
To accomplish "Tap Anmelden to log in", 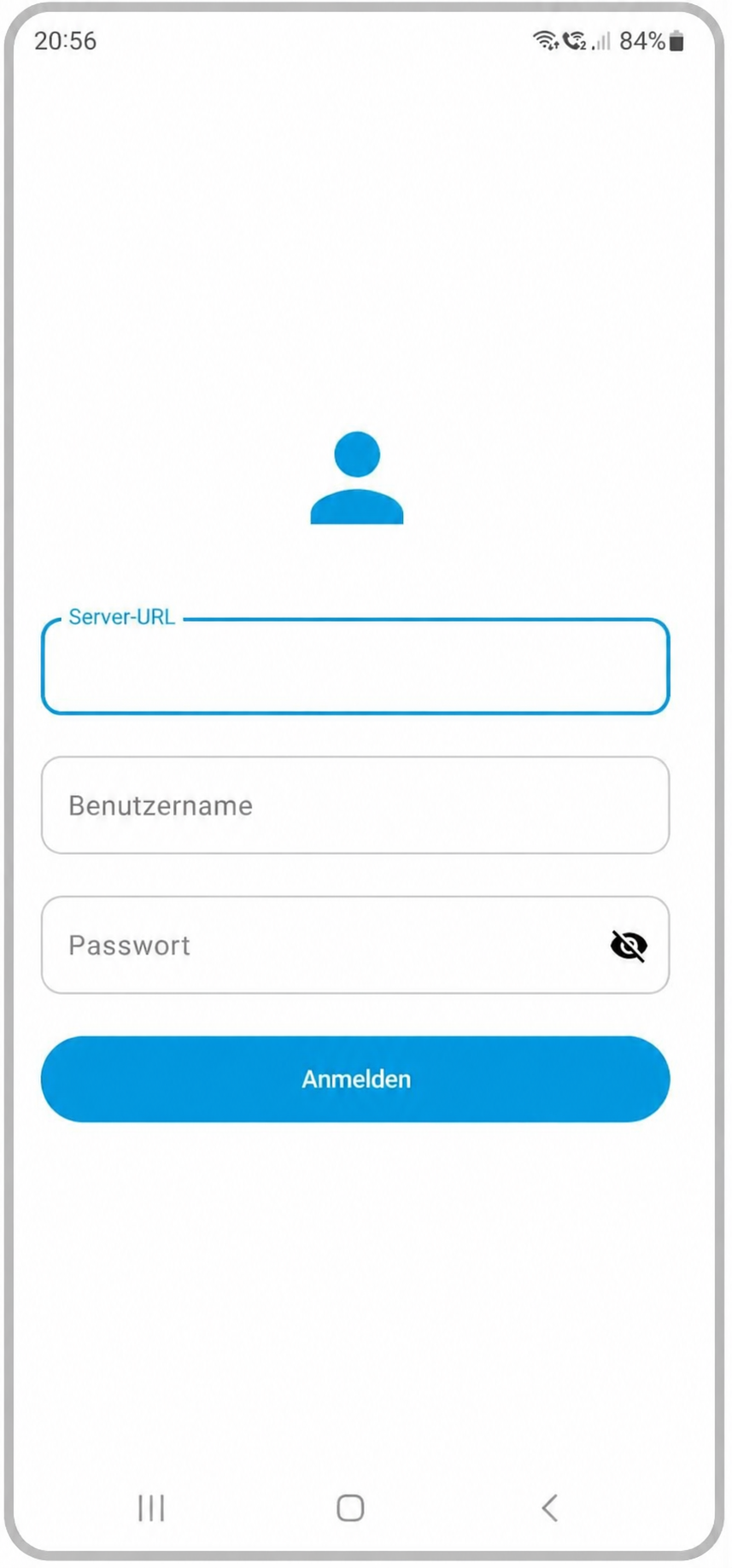I will coord(355,1079).
